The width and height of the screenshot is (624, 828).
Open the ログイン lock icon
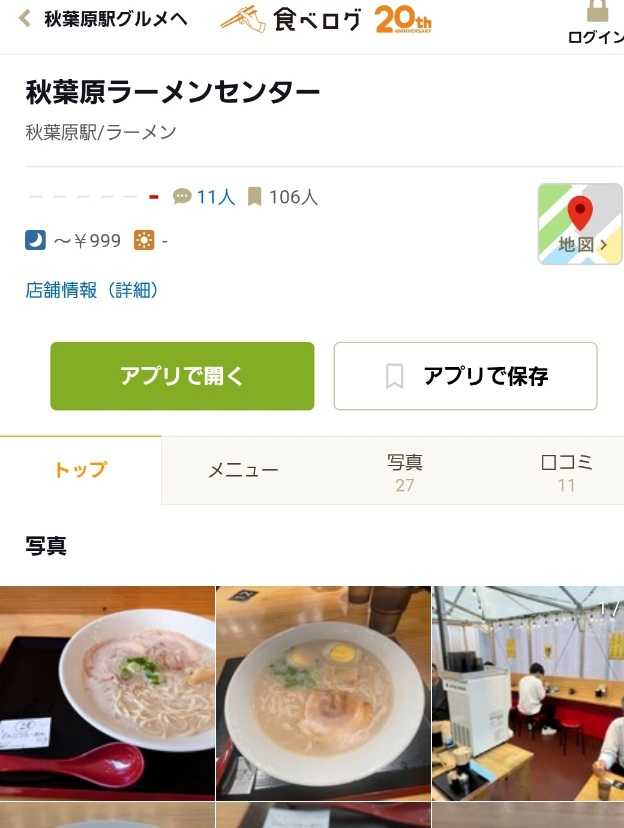point(596,14)
